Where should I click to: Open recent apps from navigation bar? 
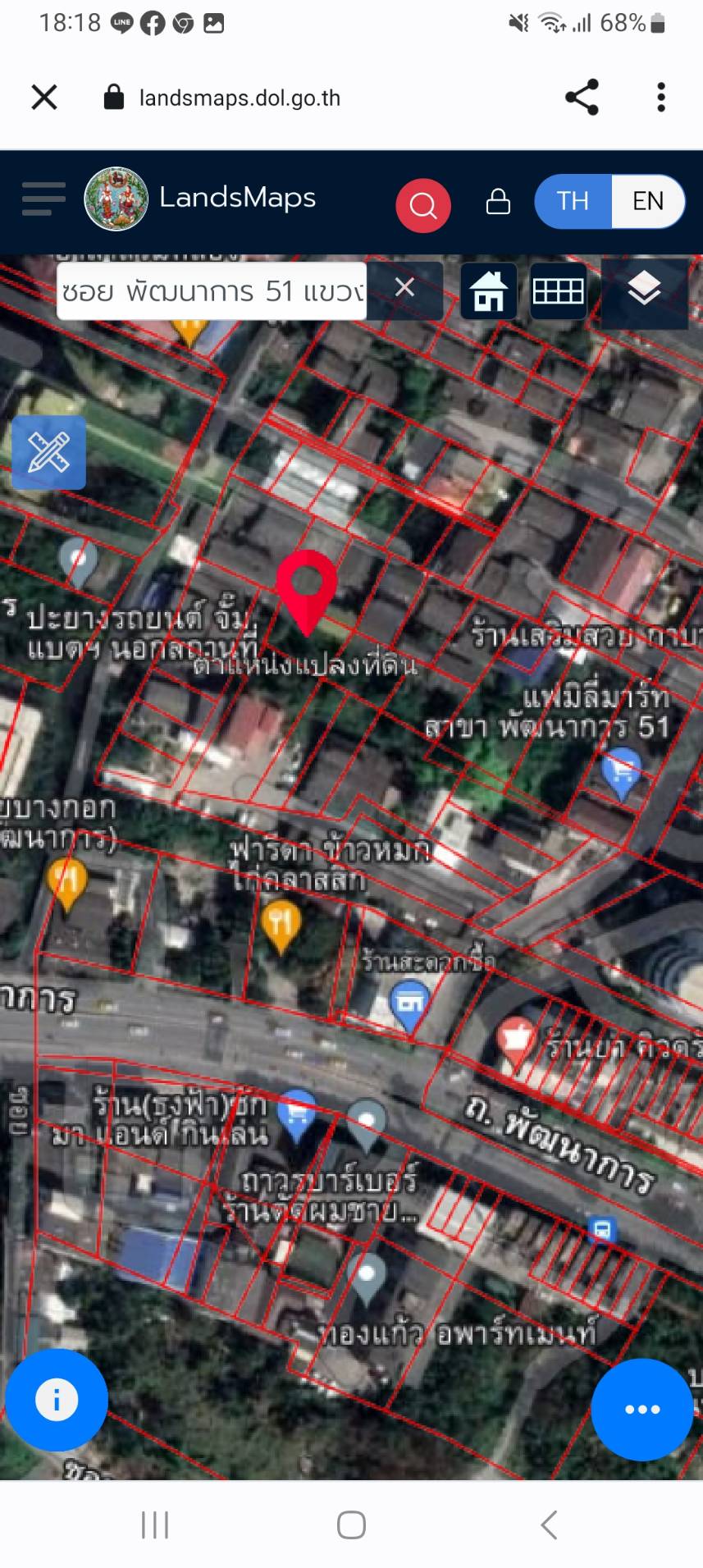click(154, 1525)
